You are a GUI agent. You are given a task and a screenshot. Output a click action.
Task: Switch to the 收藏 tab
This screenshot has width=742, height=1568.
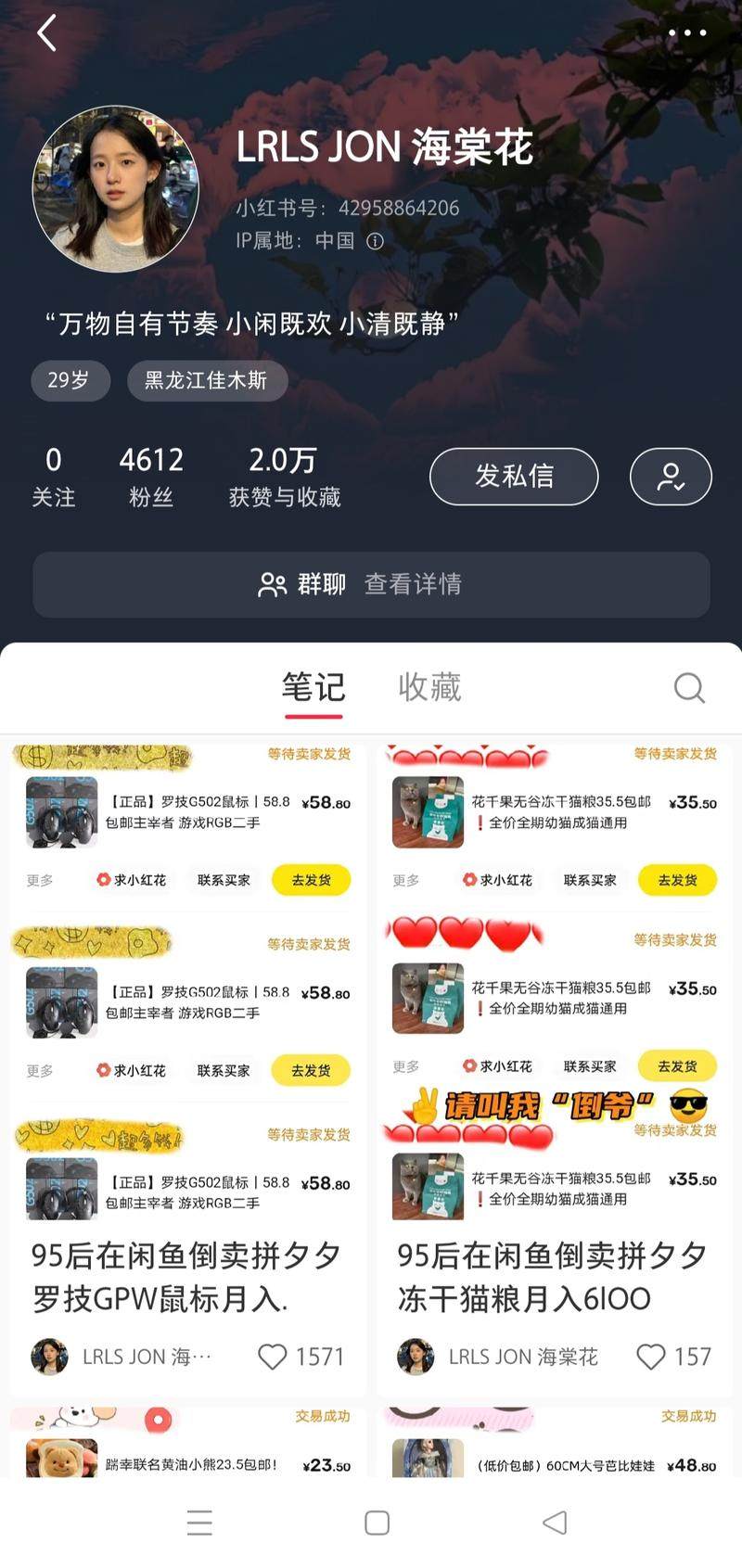(x=429, y=687)
